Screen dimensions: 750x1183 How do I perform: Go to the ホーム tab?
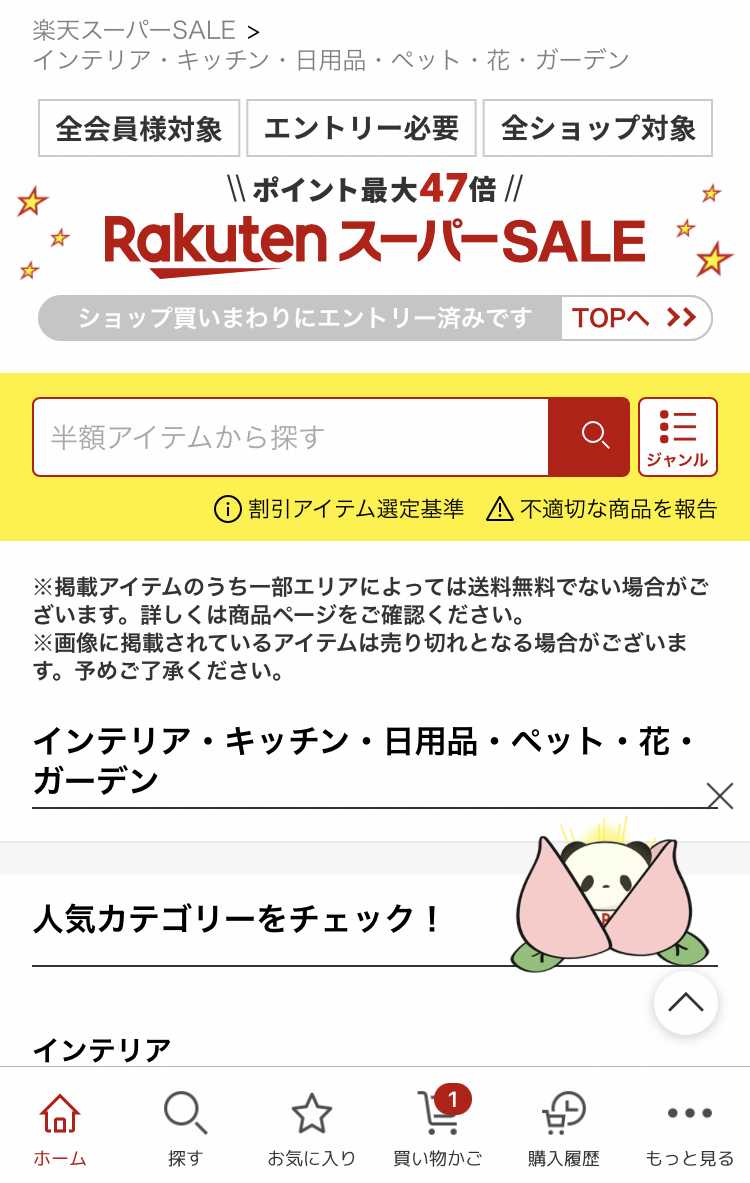click(x=60, y=1130)
